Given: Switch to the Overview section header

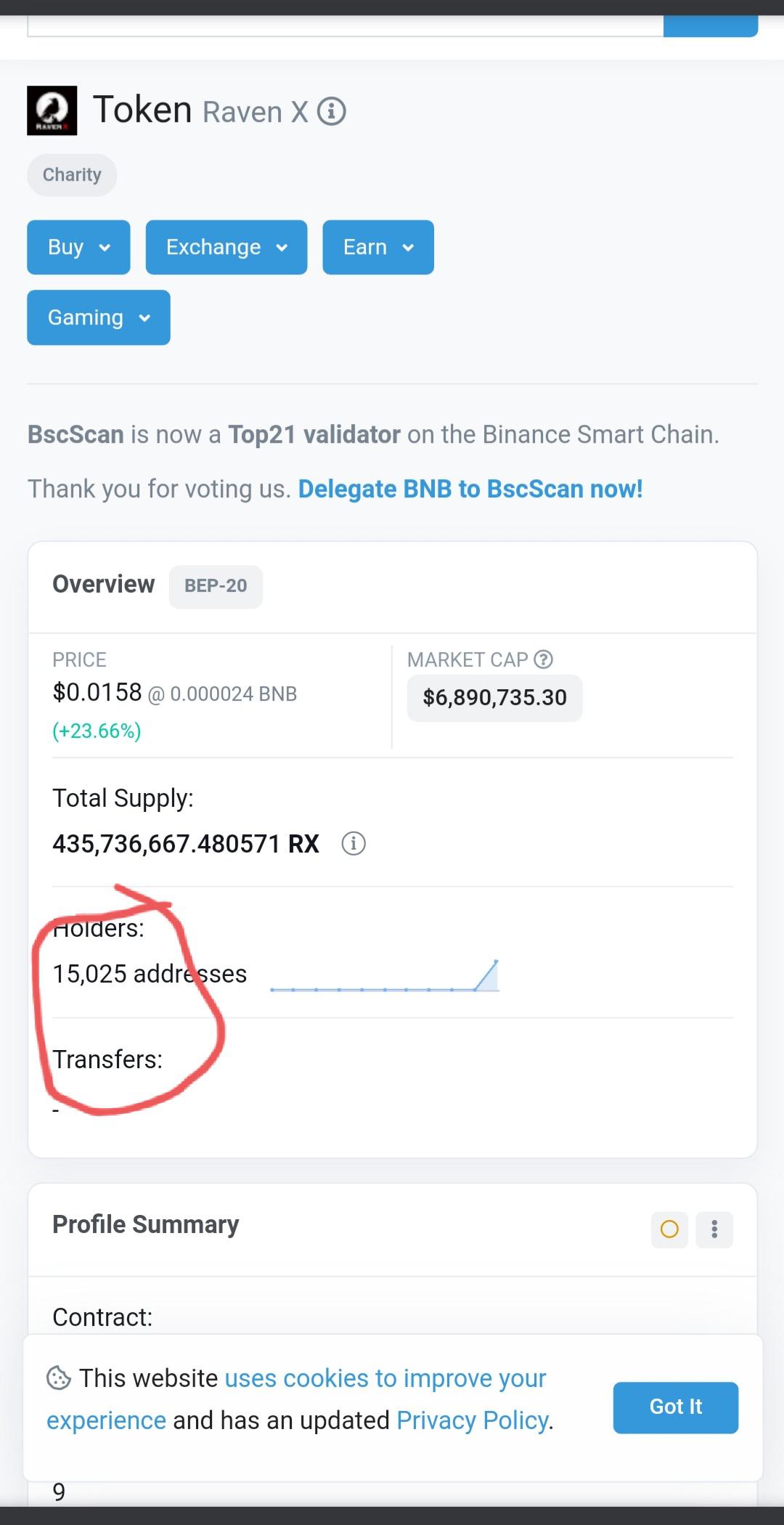Looking at the screenshot, I should 103,584.
